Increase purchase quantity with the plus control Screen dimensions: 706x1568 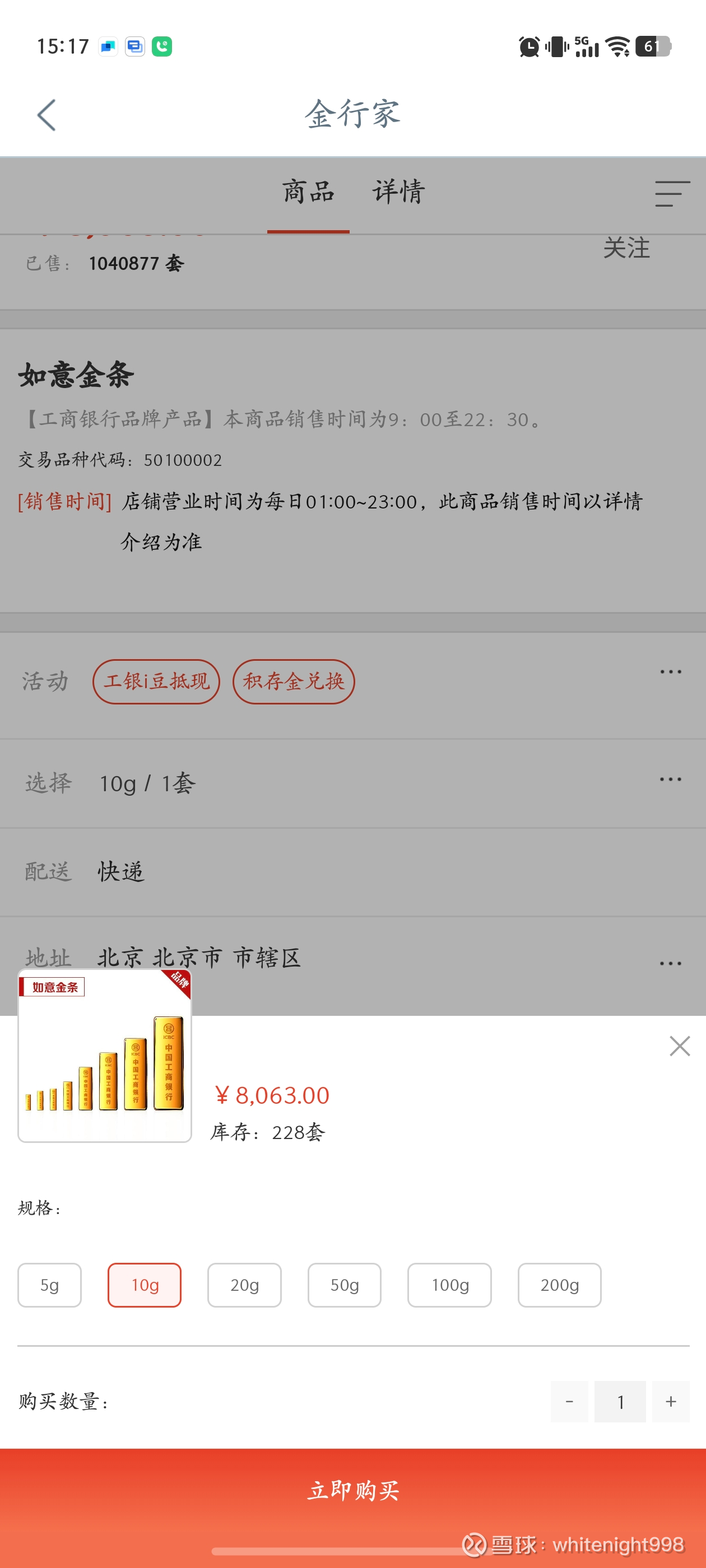[x=671, y=1401]
